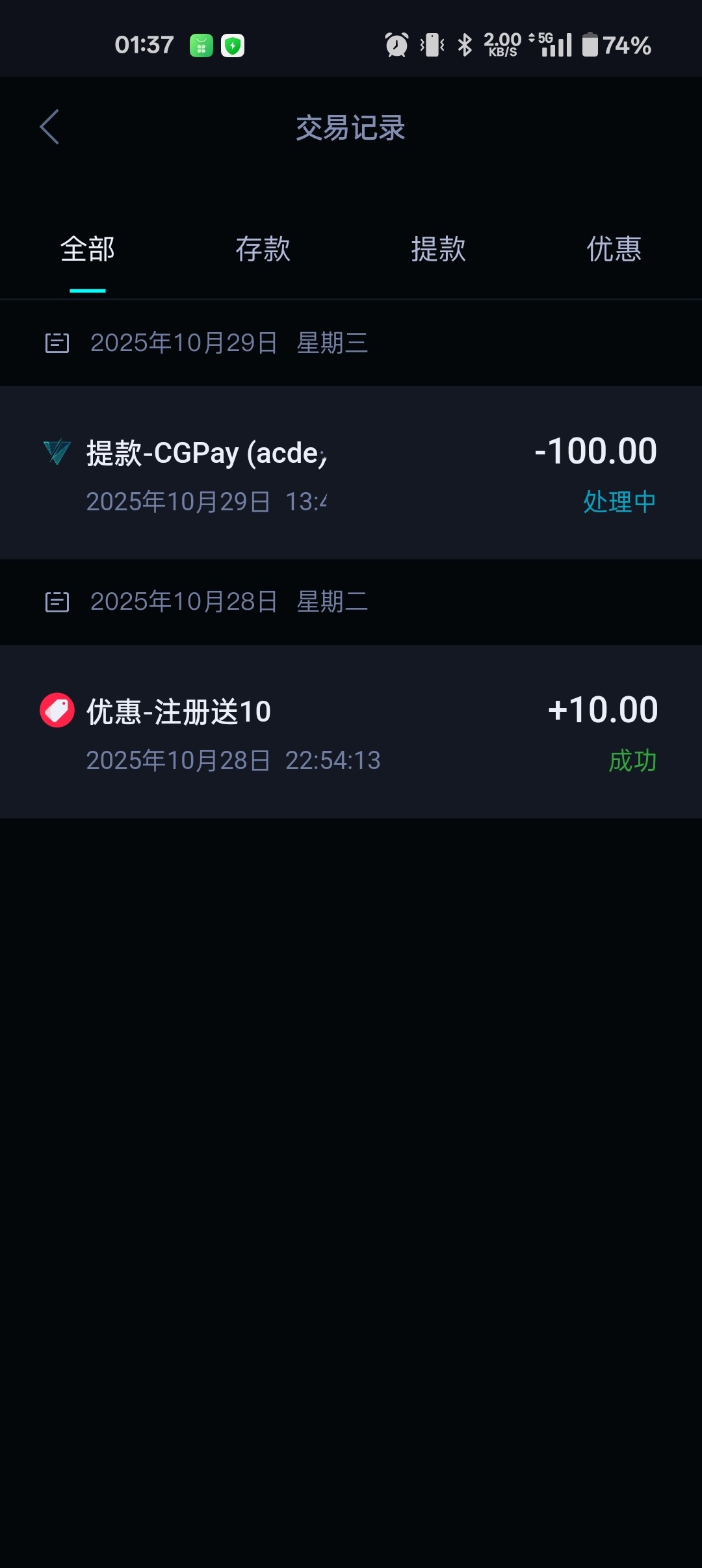Click the +10.00 bonus amount
The image size is (702, 1568).
tap(603, 710)
